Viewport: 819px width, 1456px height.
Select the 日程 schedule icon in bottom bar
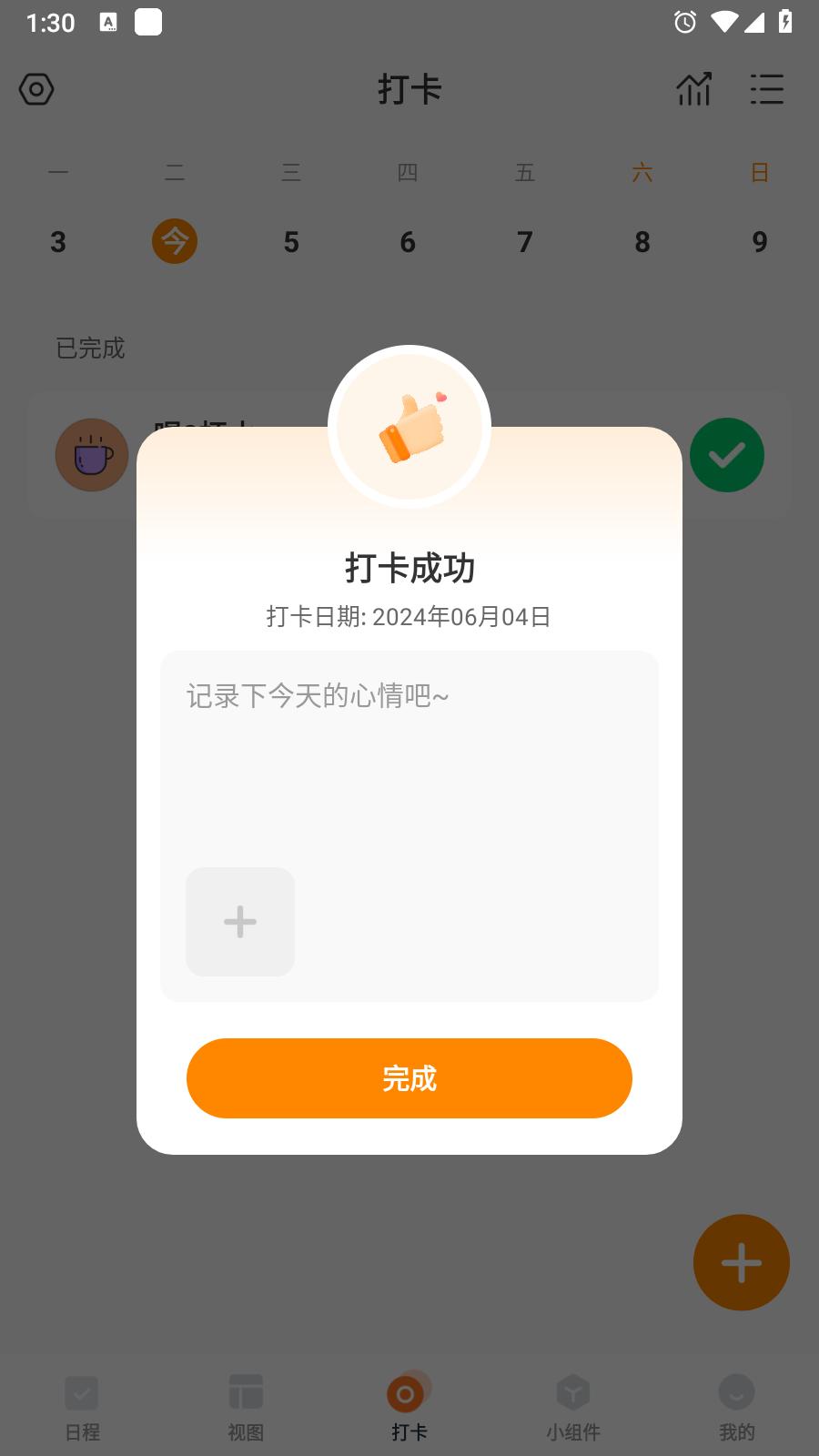coord(82,1404)
